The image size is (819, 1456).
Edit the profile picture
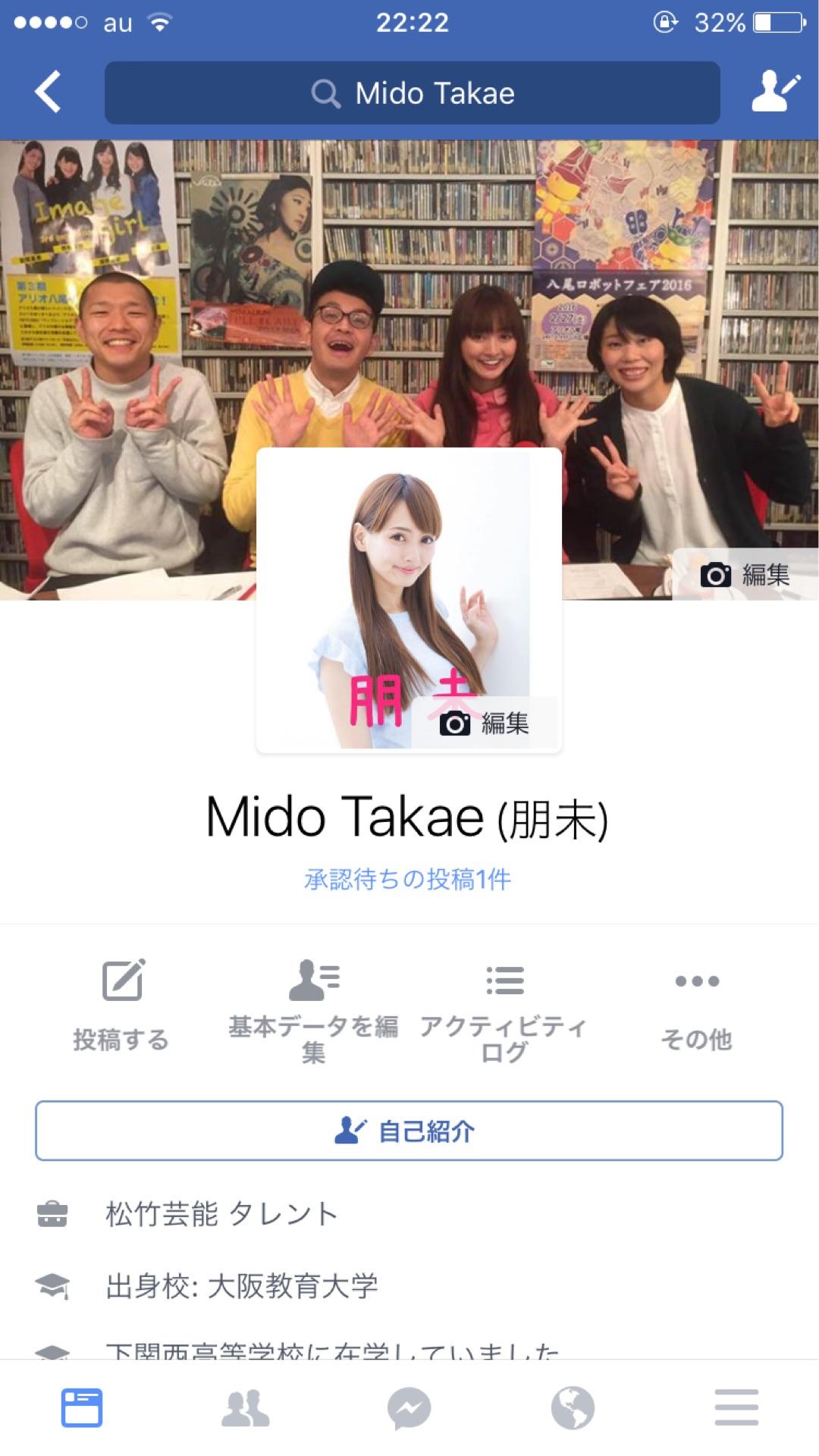coord(485,723)
